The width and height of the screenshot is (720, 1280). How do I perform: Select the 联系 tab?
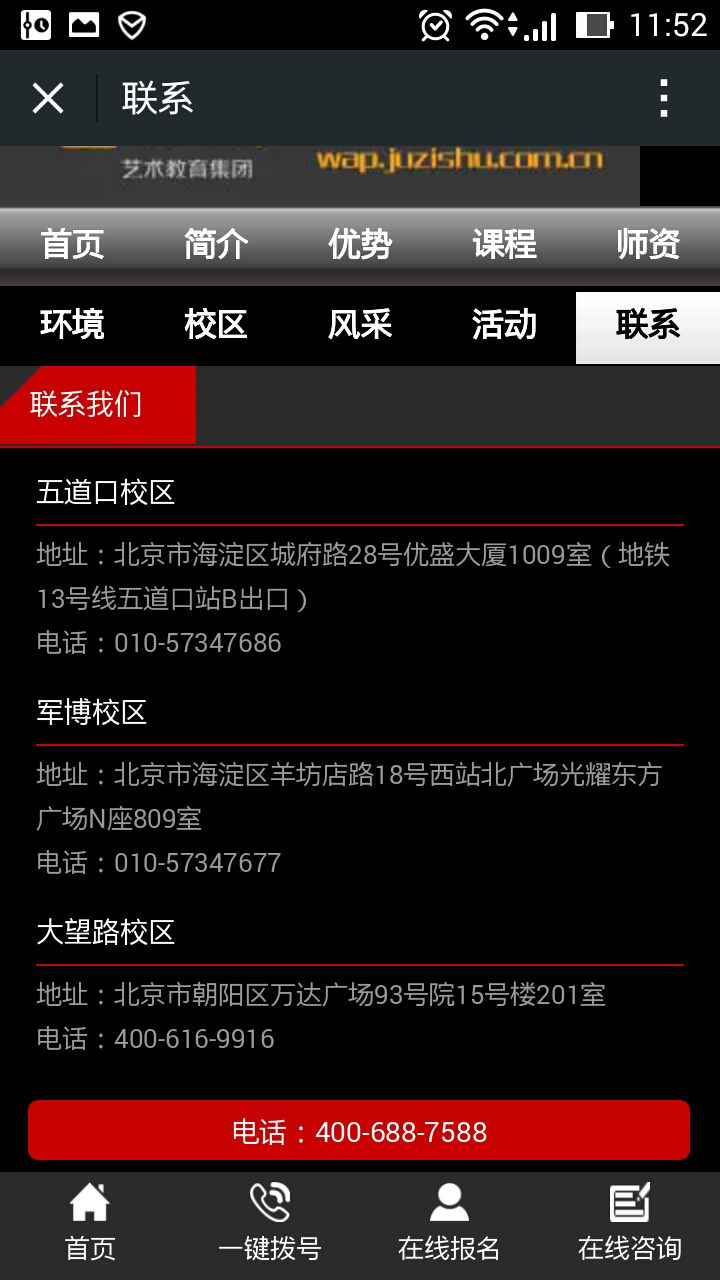coord(648,325)
